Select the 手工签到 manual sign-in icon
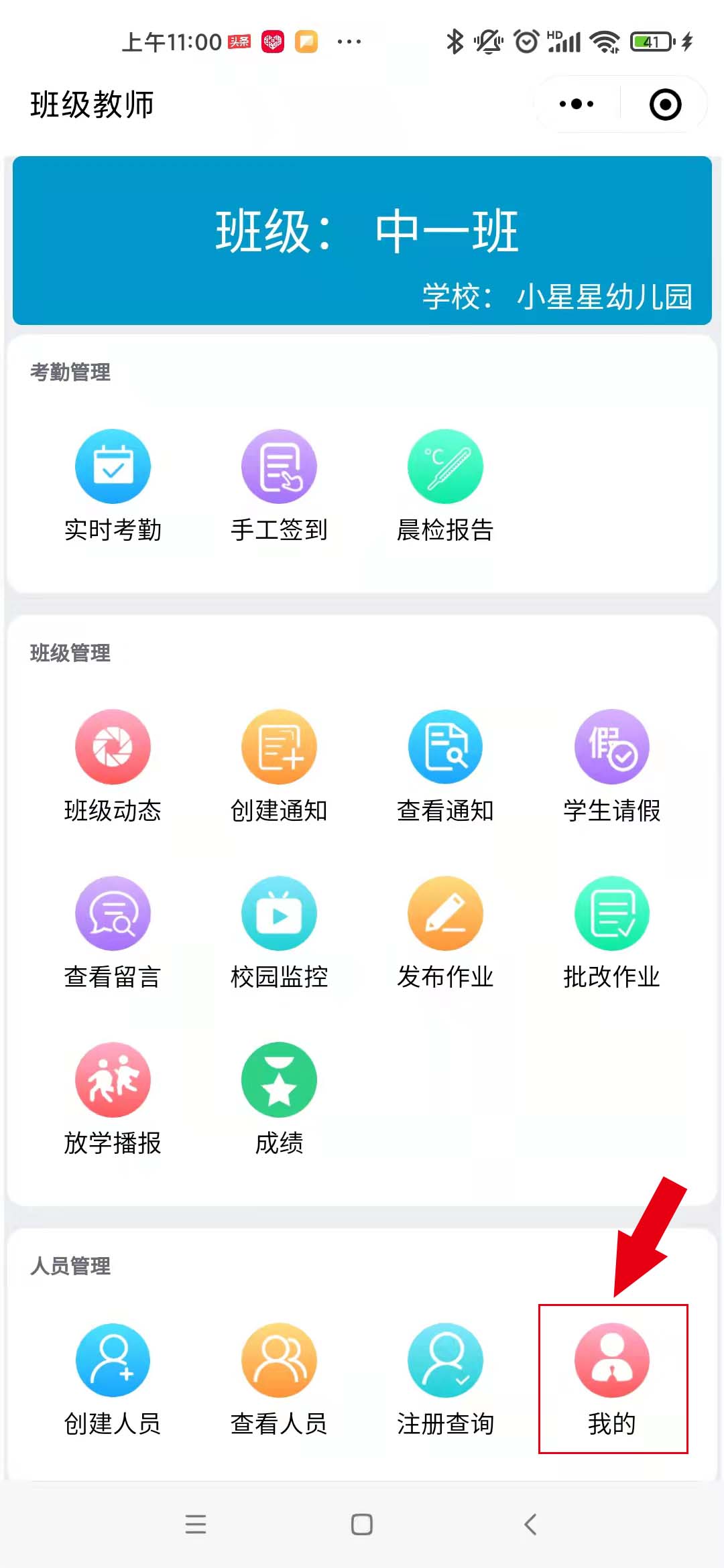Image resolution: width=724 pixels, height=1568 pixels. click(279, 466)
